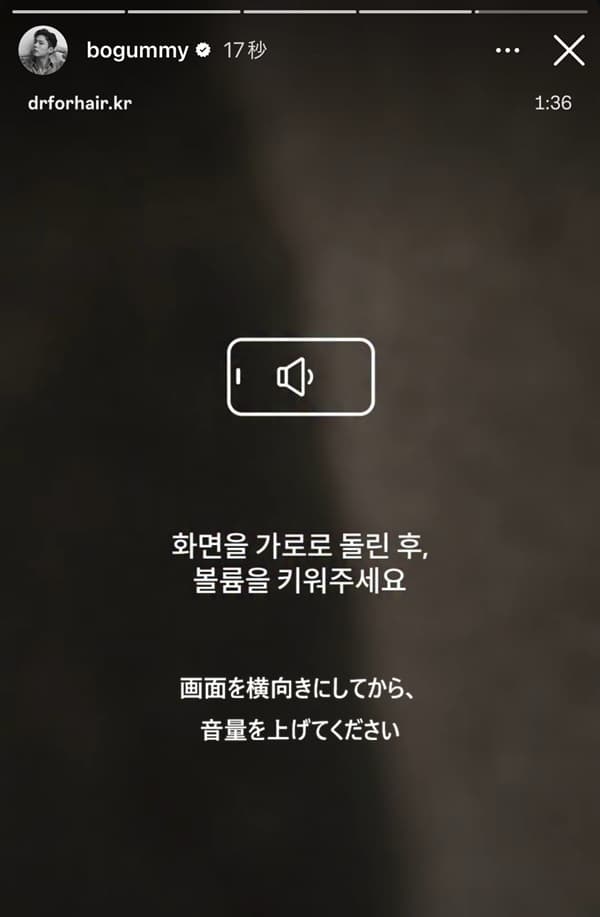The width and height of the screenshot is (600, 917).
Task: Open bogummy's profile picture
Action: point(43,51)
